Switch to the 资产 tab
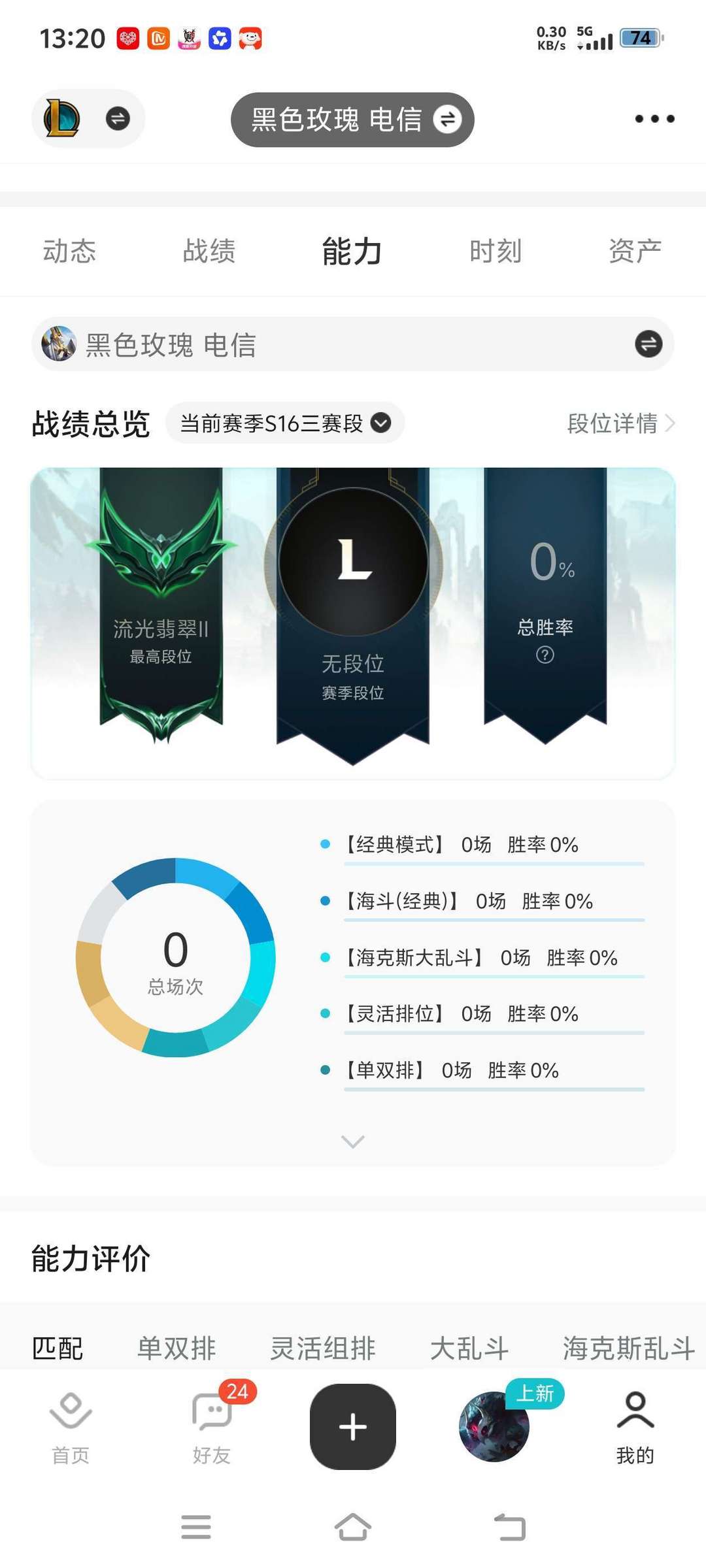 635,252
